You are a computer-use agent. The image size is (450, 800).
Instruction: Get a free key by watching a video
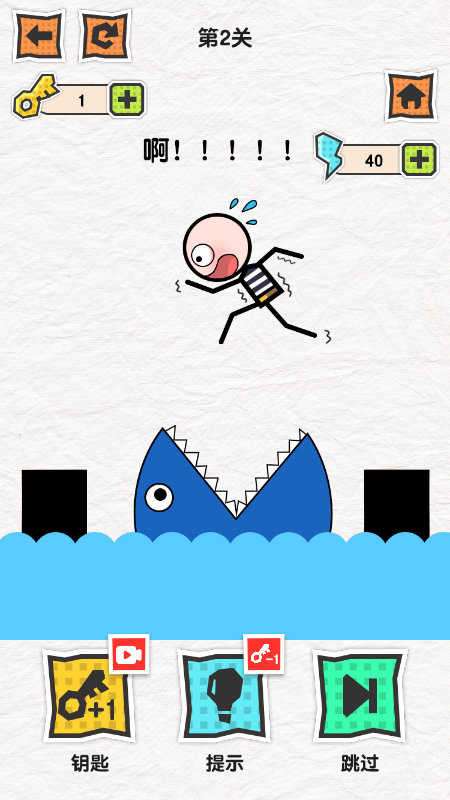pyautogui.click(x=89, y=696)
